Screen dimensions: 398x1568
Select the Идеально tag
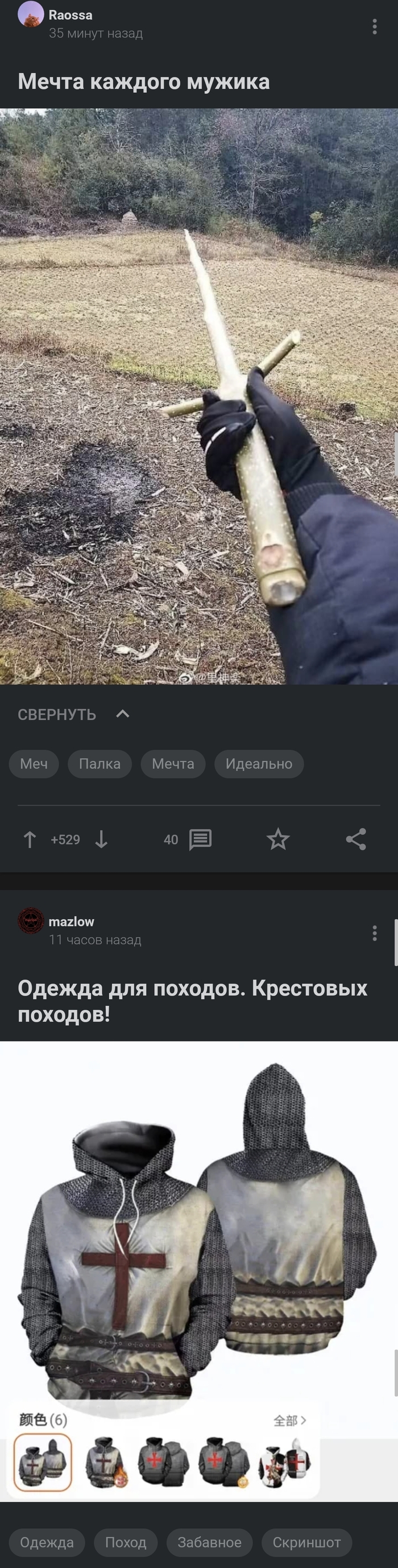259,763
